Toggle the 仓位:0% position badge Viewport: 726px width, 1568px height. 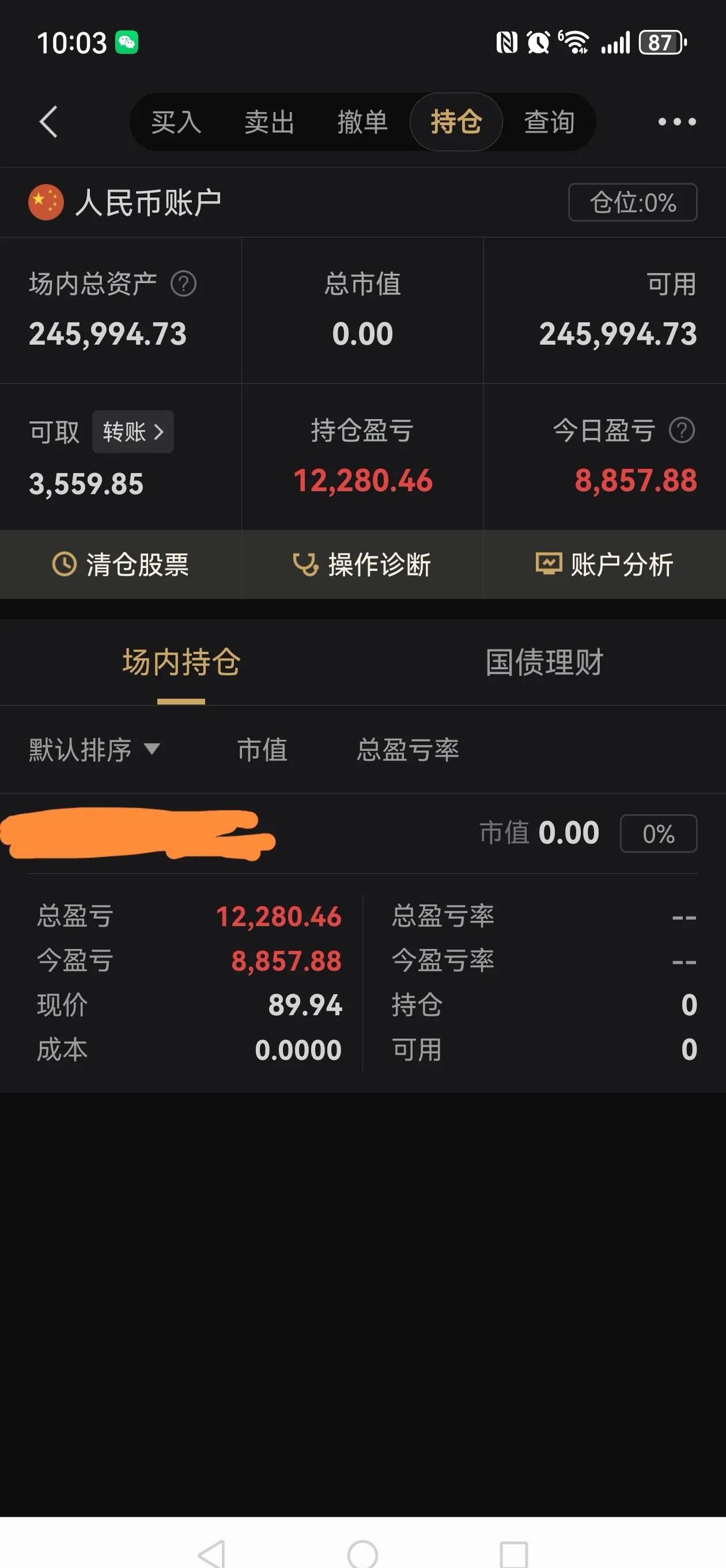pos(632,203)
